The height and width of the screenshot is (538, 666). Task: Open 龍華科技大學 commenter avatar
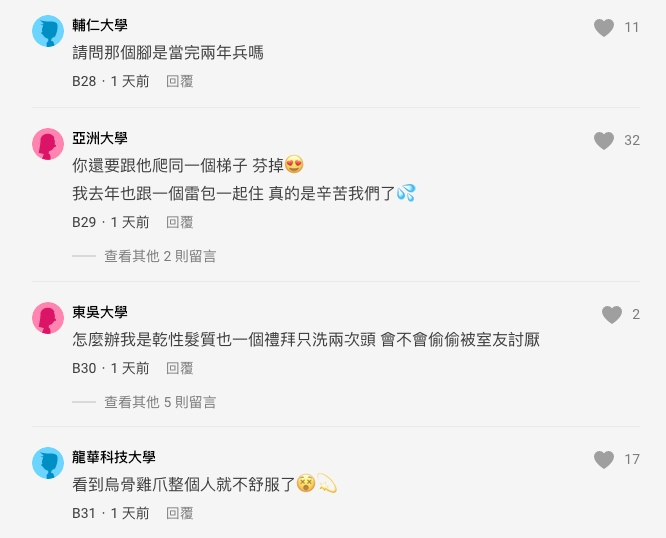tap(48, 463)
